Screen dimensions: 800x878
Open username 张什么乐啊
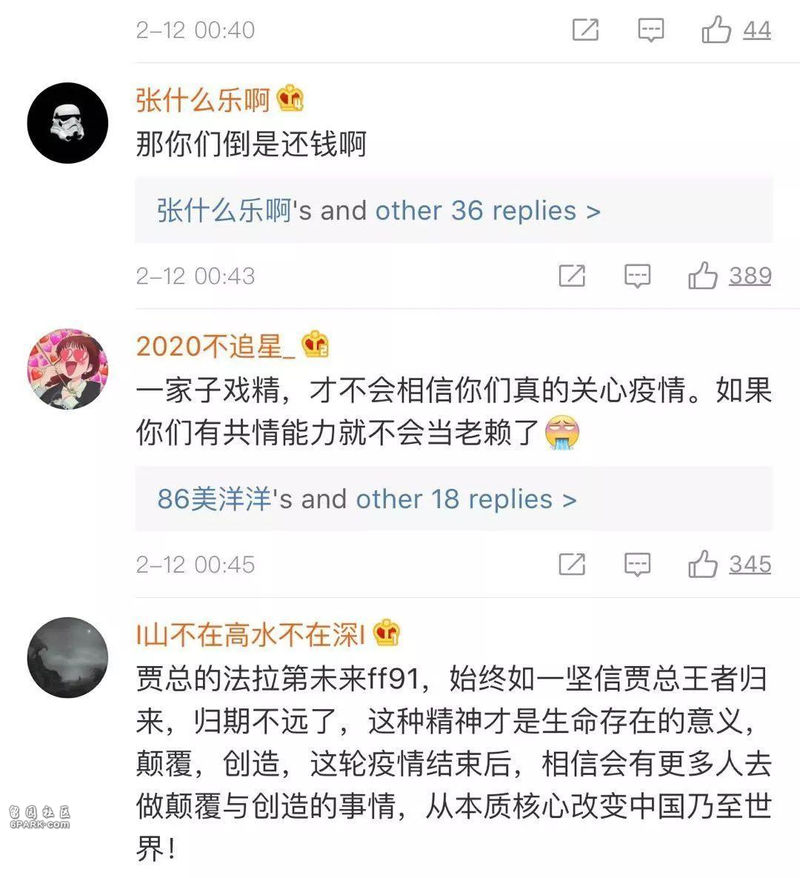tap(203, 100)
